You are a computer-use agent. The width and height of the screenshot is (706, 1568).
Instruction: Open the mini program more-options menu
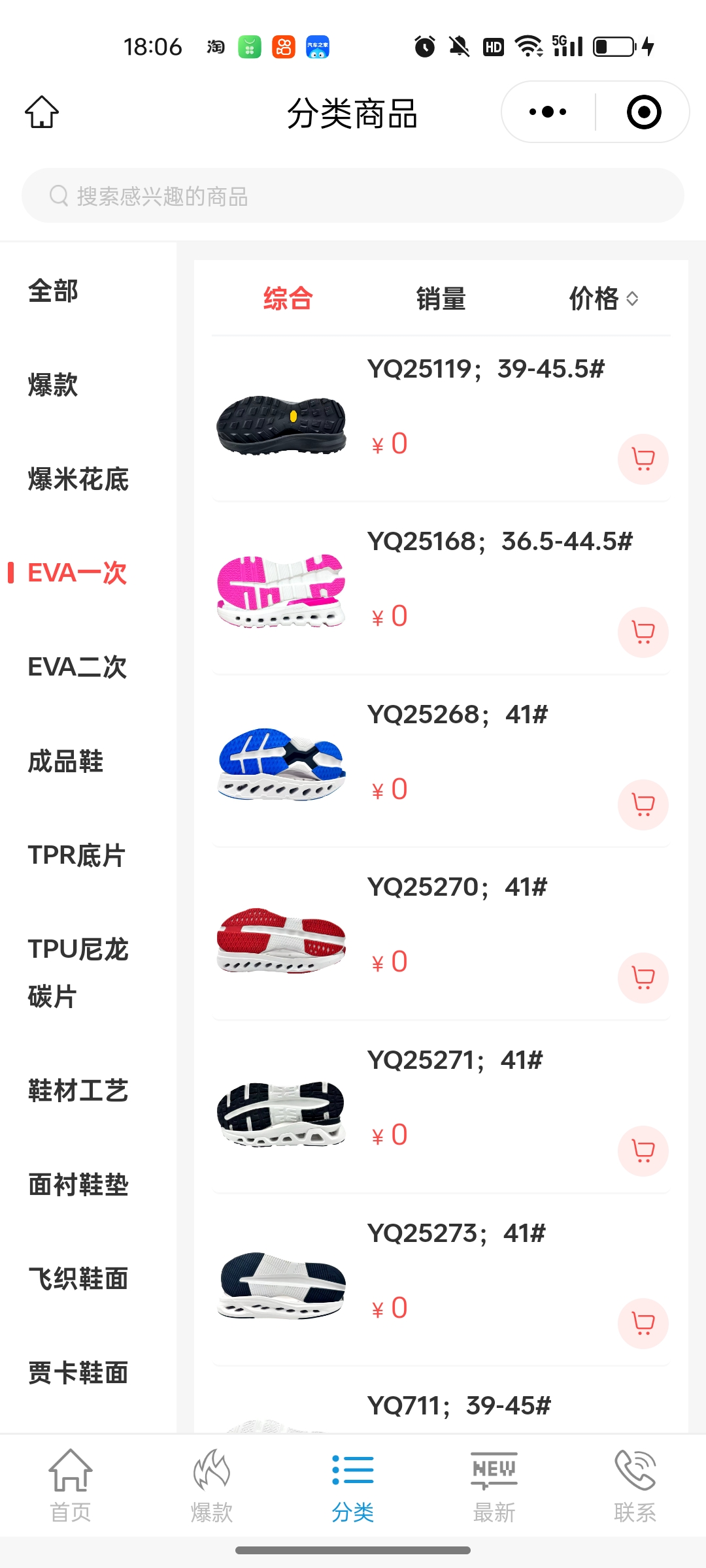click(548, 112)
